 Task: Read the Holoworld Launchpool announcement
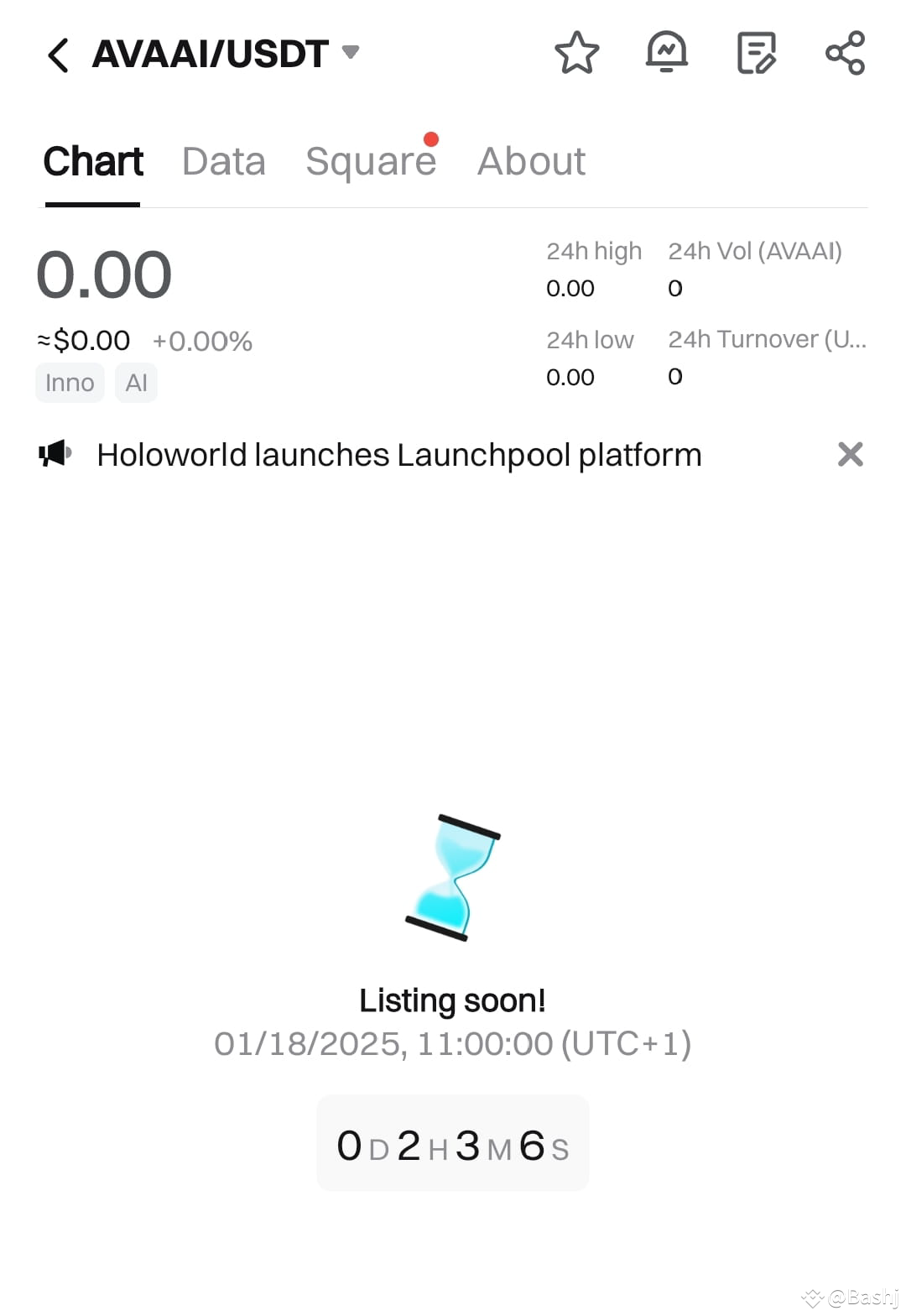click(399, 454)
